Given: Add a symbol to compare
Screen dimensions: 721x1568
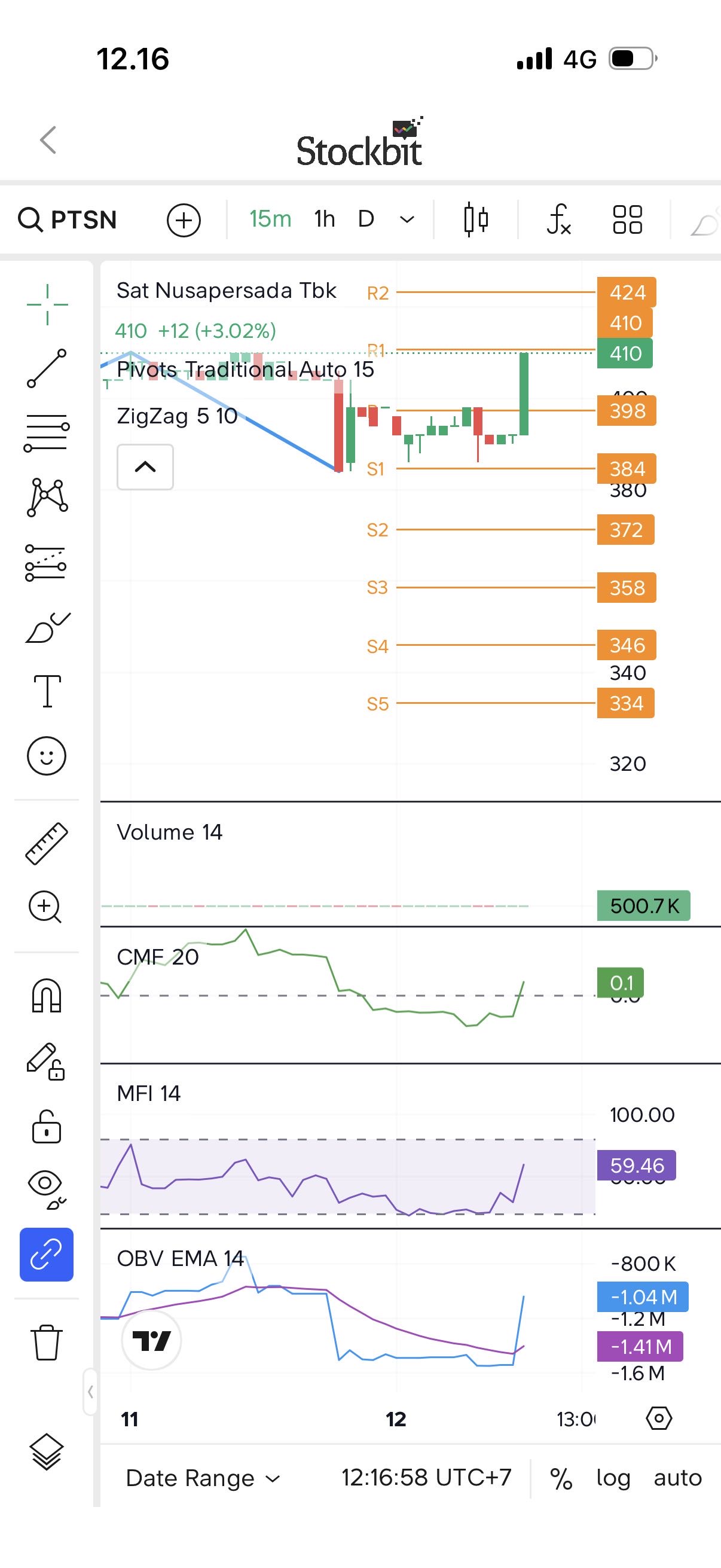Looking at the screenshot, I should [184, 219].
